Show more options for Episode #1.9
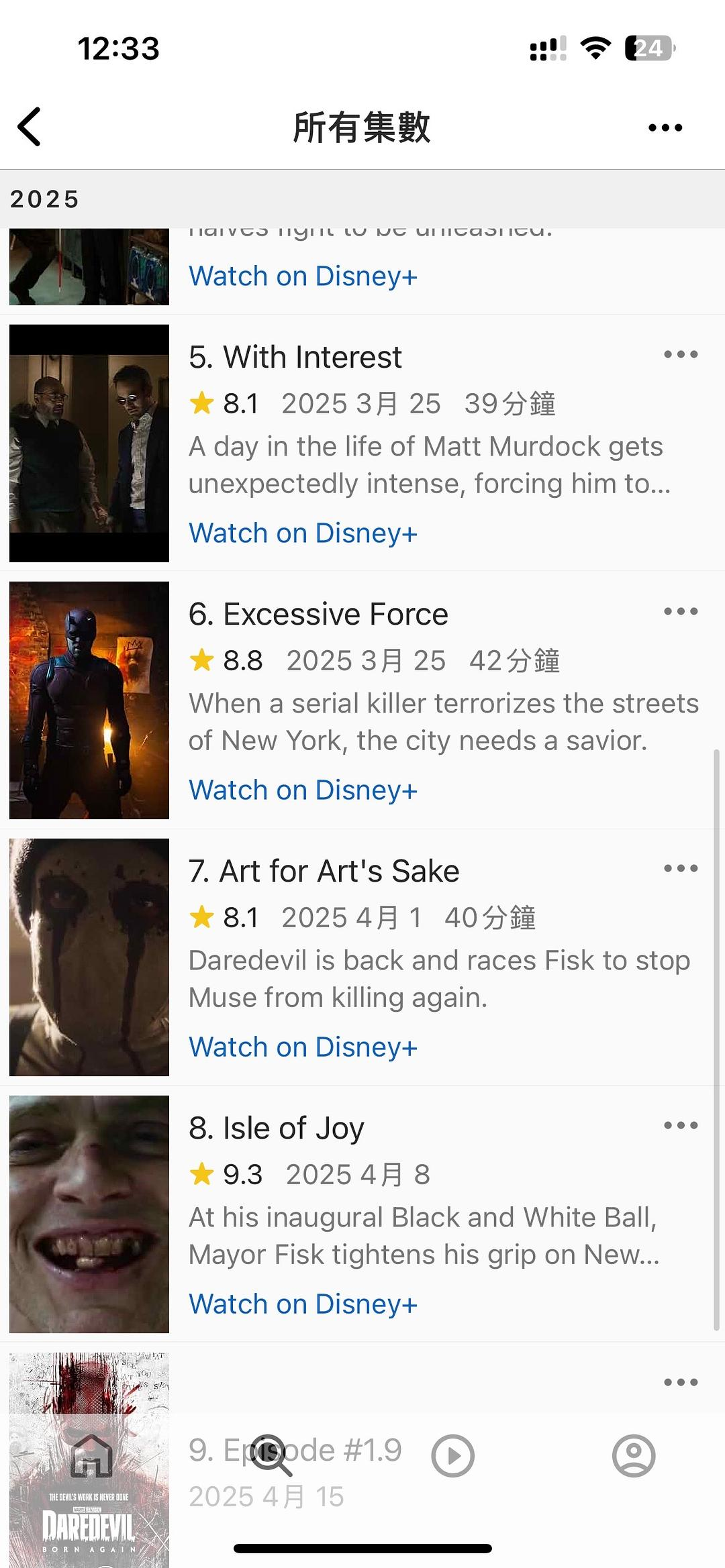Image resolution: width=725 pixels, height=1568 pixels. 680,1382
